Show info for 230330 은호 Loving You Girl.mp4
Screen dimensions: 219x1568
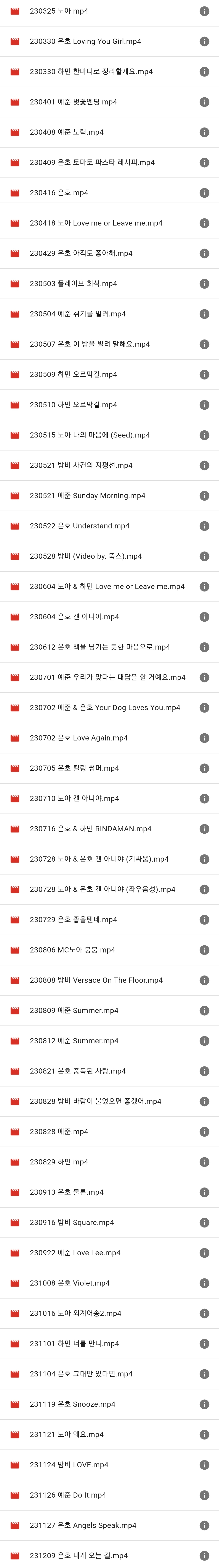204,41
